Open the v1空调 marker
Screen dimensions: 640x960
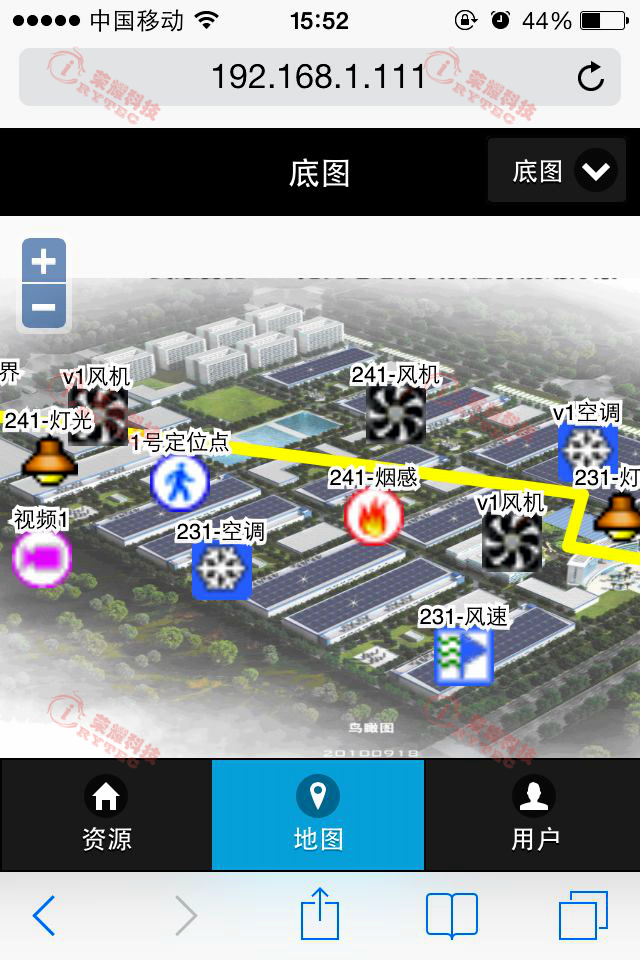(x=586, y=448)
